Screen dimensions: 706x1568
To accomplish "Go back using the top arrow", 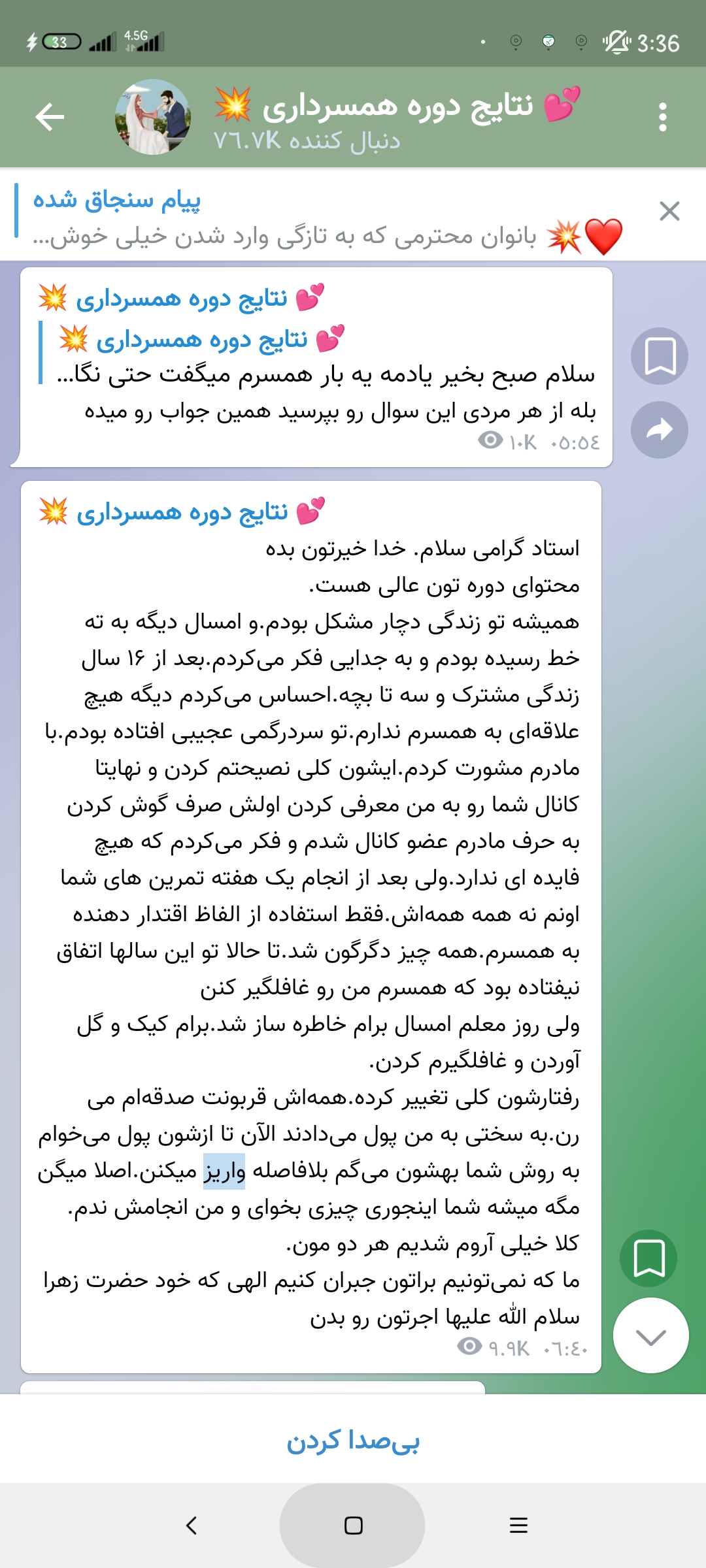I will (50, 118).
